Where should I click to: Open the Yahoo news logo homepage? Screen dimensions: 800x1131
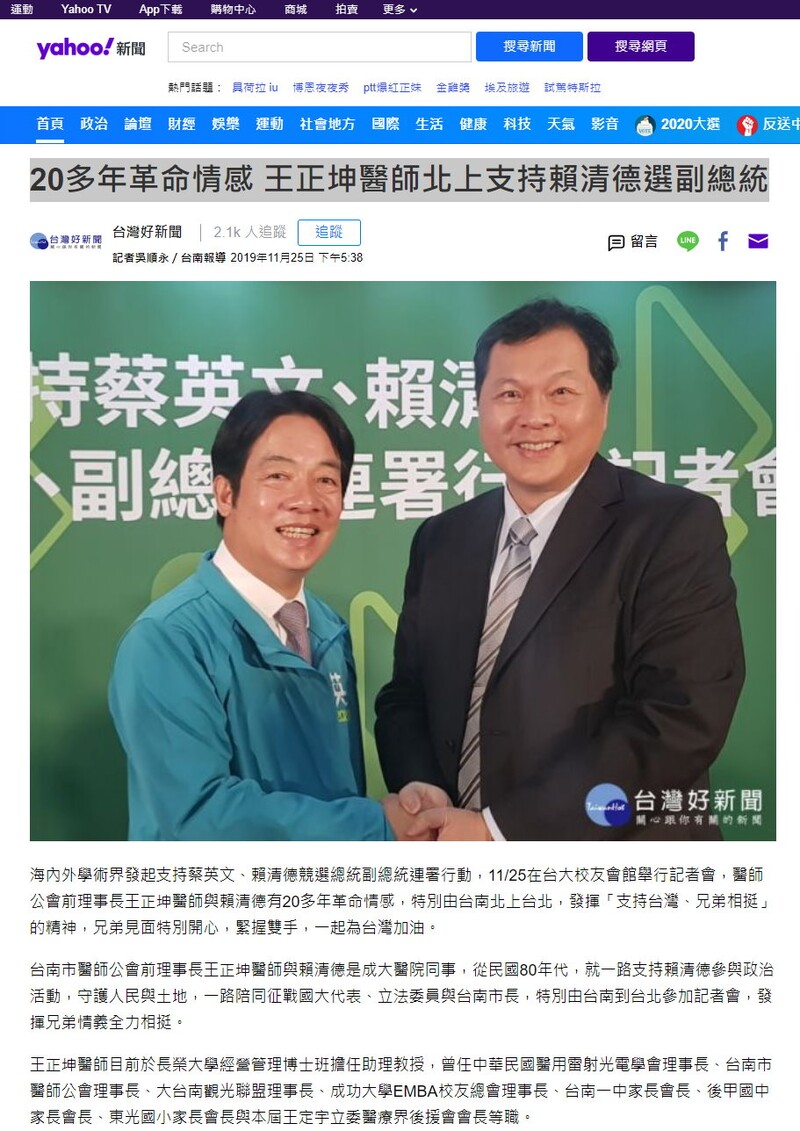coord(90,48)
